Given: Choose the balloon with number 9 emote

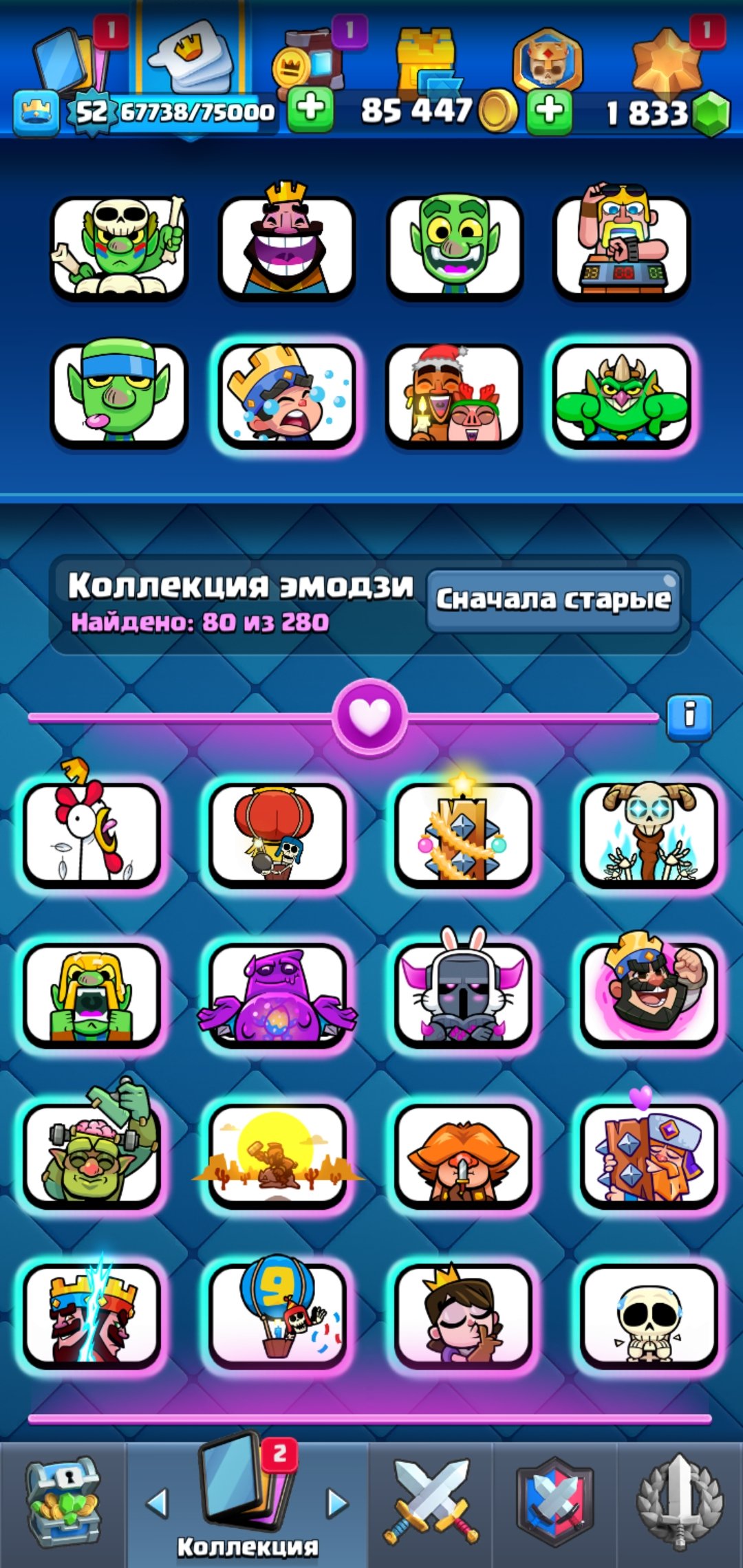Looking at the screenshot, I should [x=277, y=1315].
